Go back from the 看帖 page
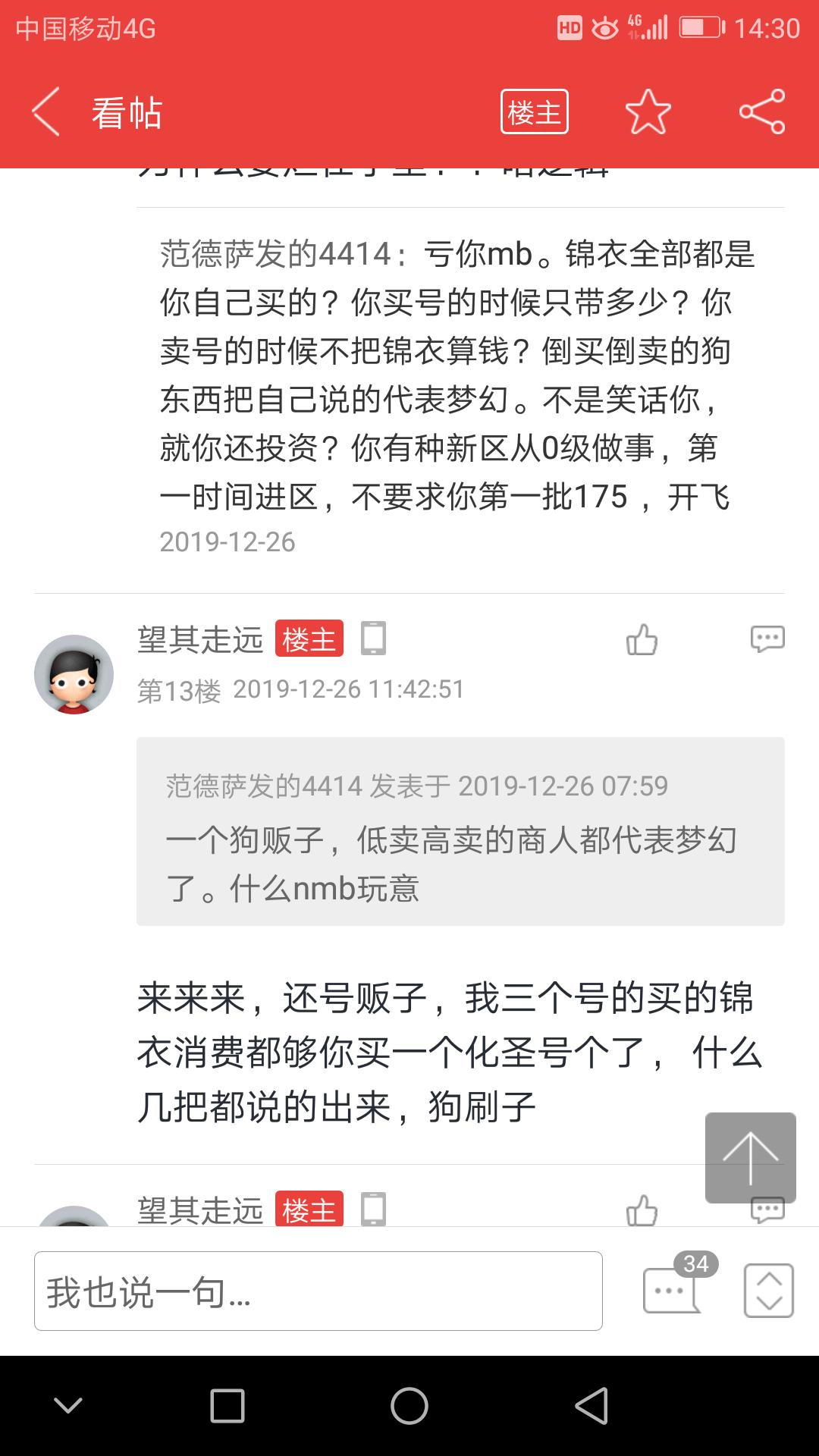Image resolution: width=819 pixels, height=1456 pixels. [x=45, y=112]
